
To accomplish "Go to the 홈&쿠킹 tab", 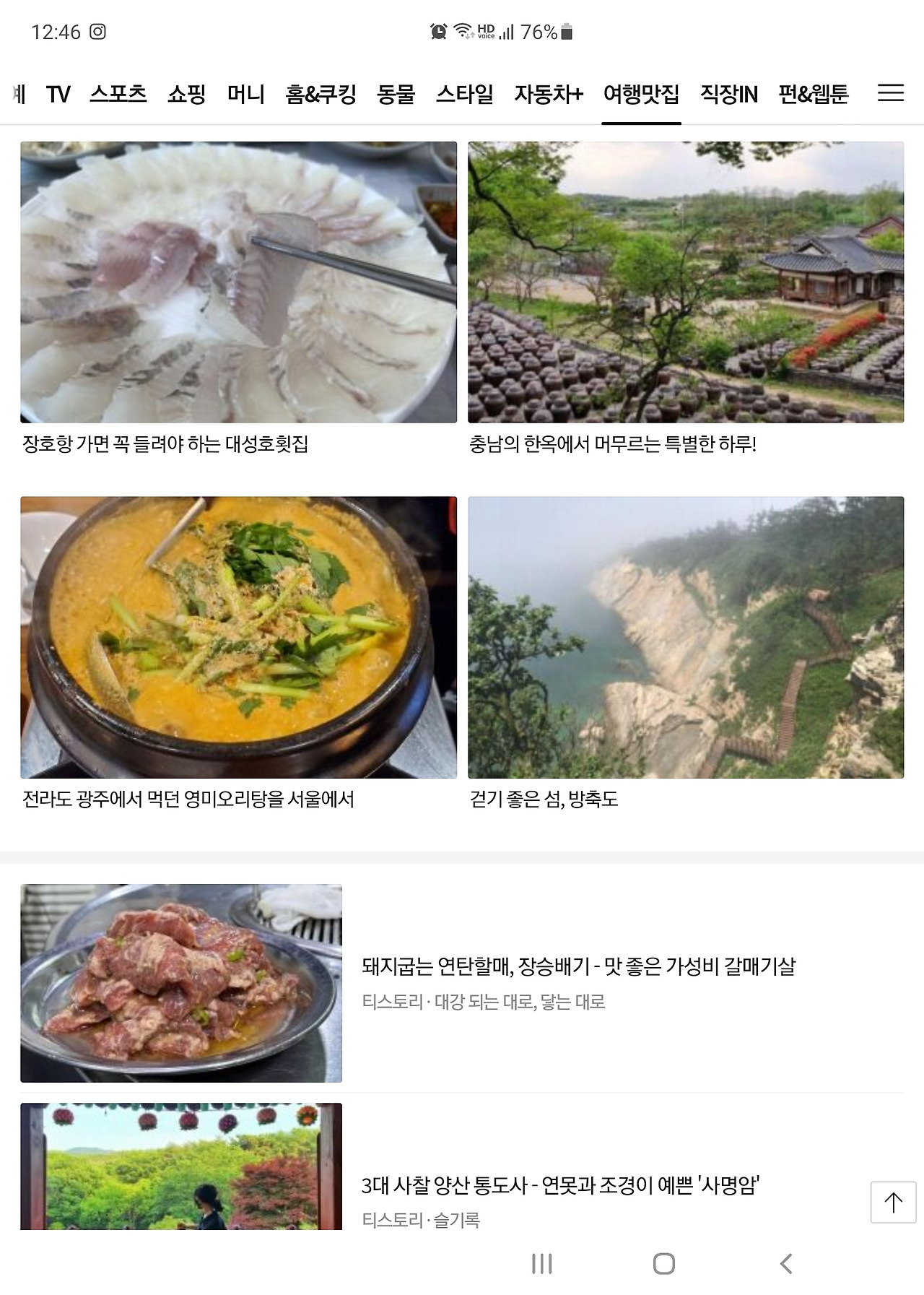I will (x=321, y=94).
